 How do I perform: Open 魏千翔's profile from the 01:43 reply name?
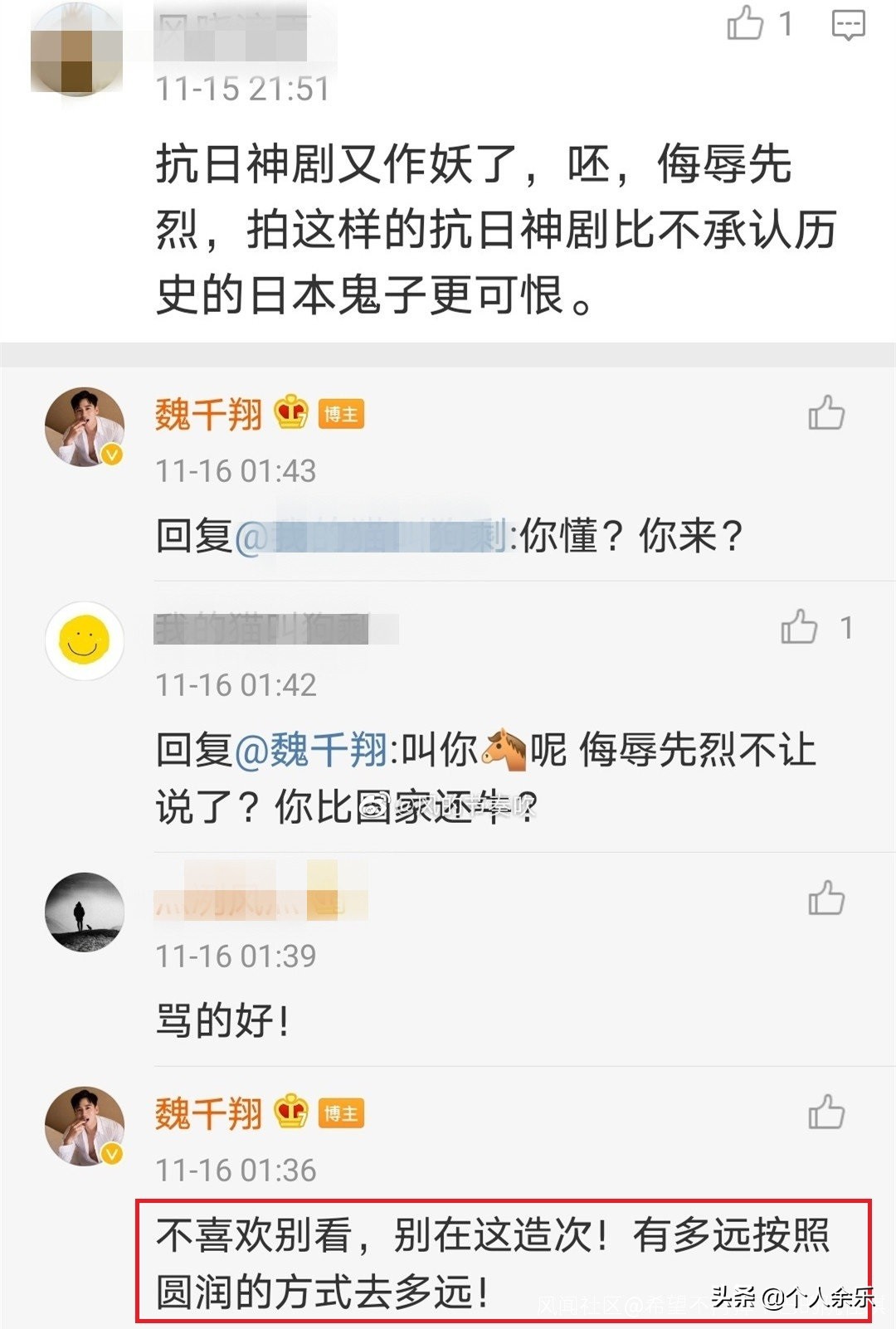click(208, 414)
